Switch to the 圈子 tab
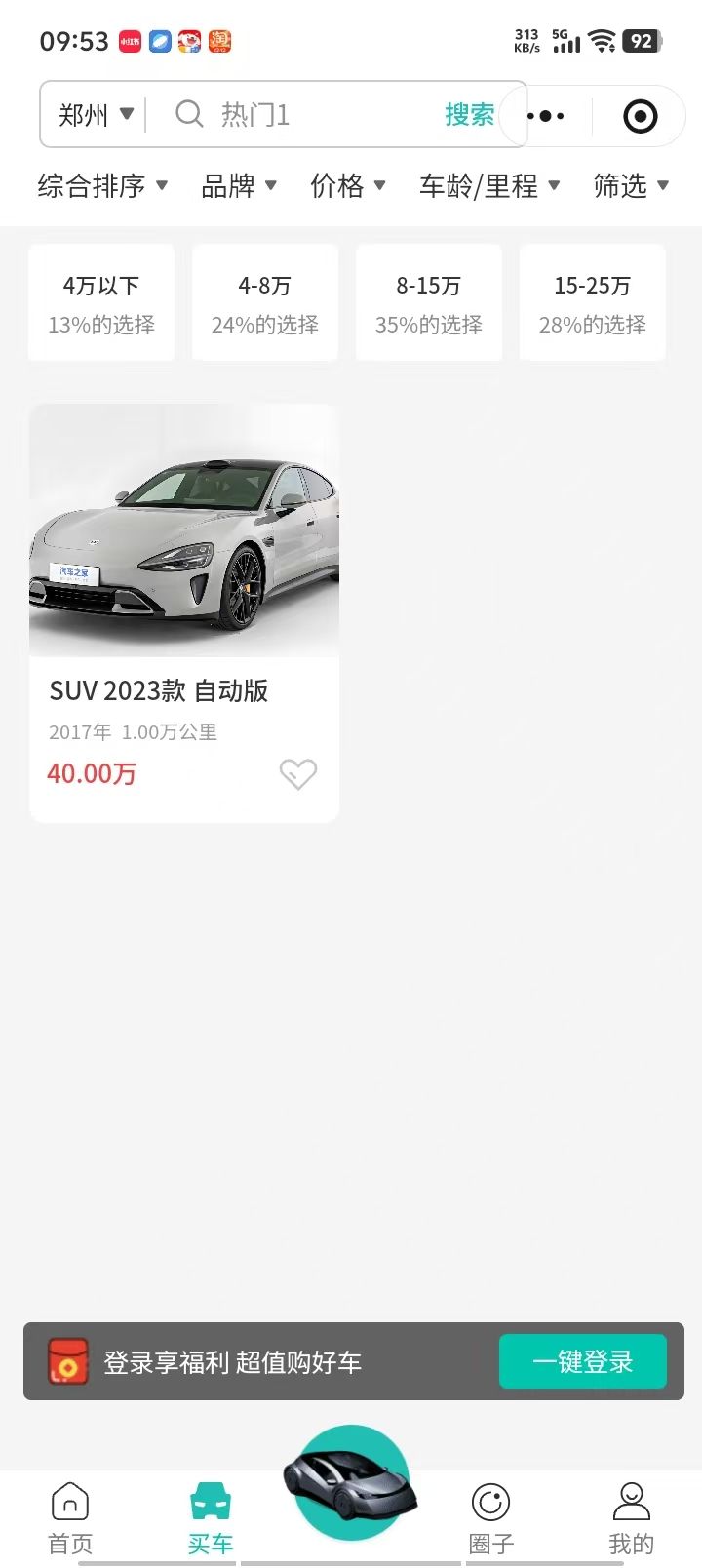 point(490,1518)
